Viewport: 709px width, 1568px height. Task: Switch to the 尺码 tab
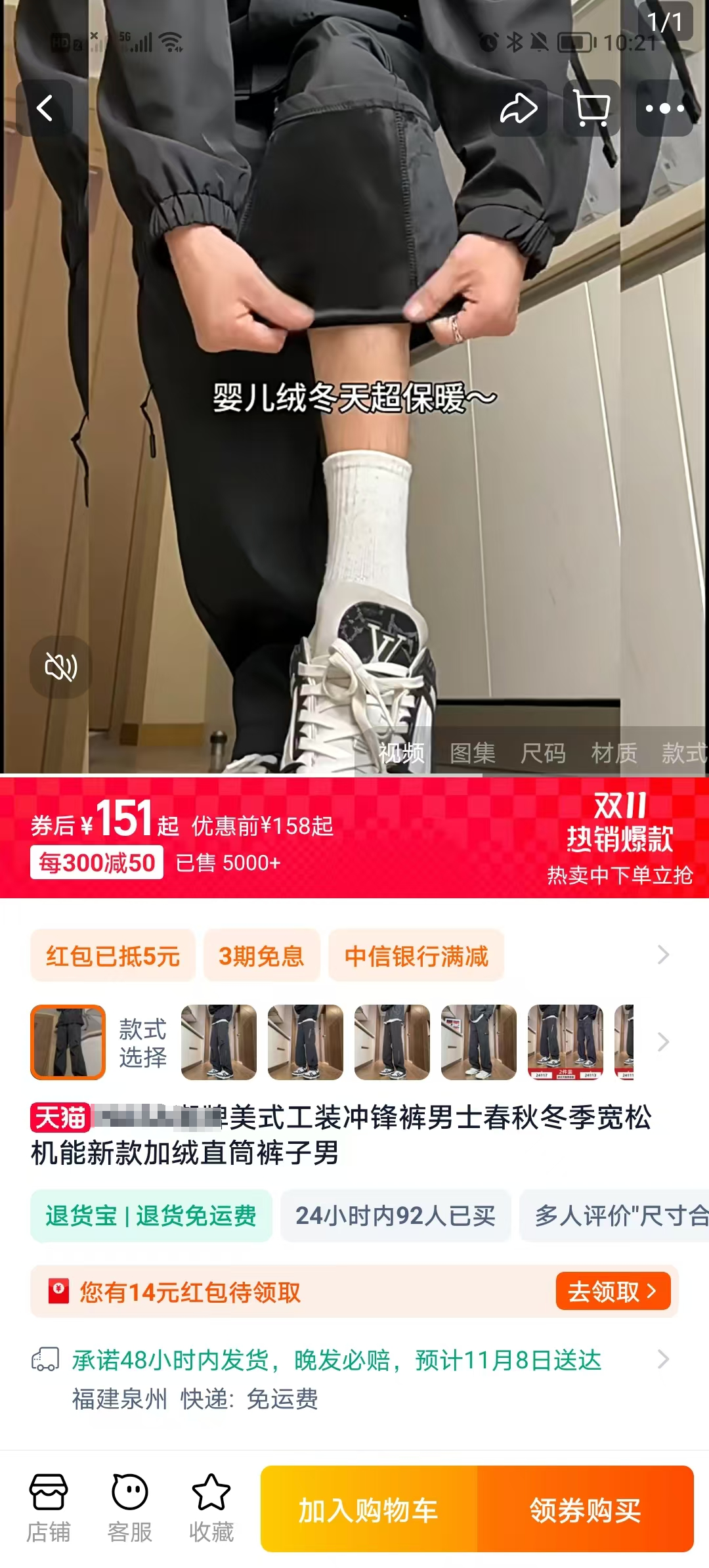click(543, 752)
